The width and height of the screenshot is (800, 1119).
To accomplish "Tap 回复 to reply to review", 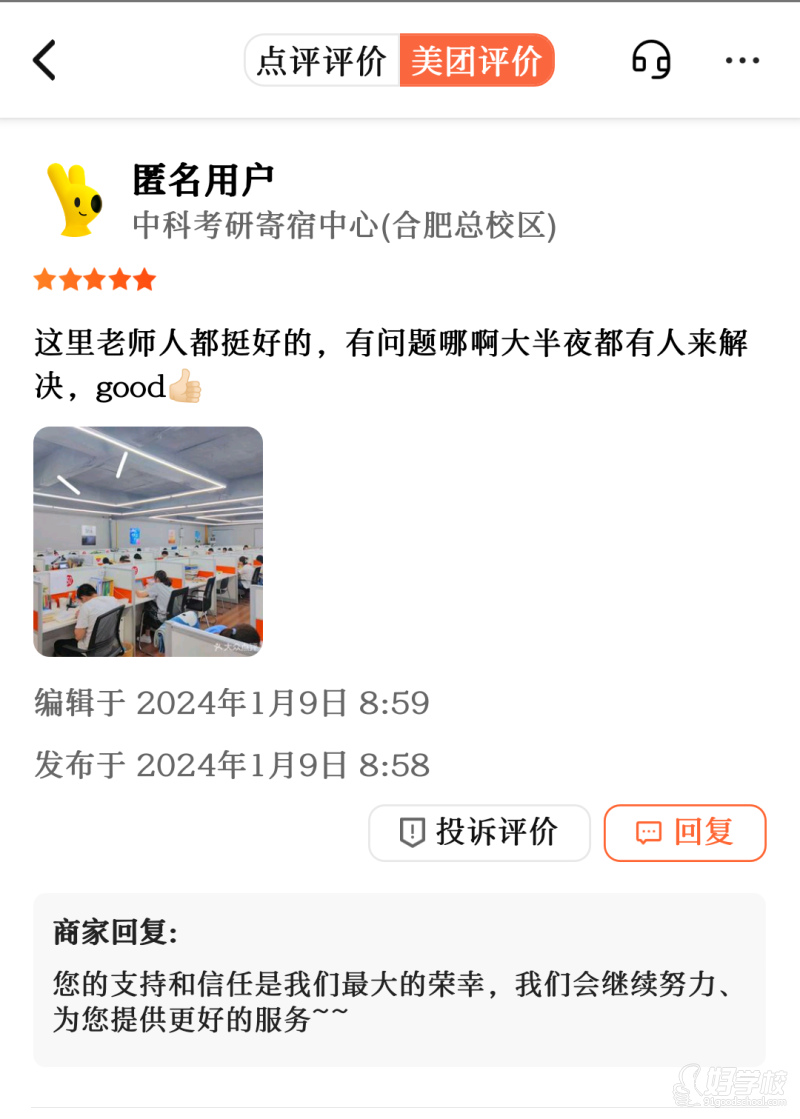I will pyautogui.click(x=685, y=832).
